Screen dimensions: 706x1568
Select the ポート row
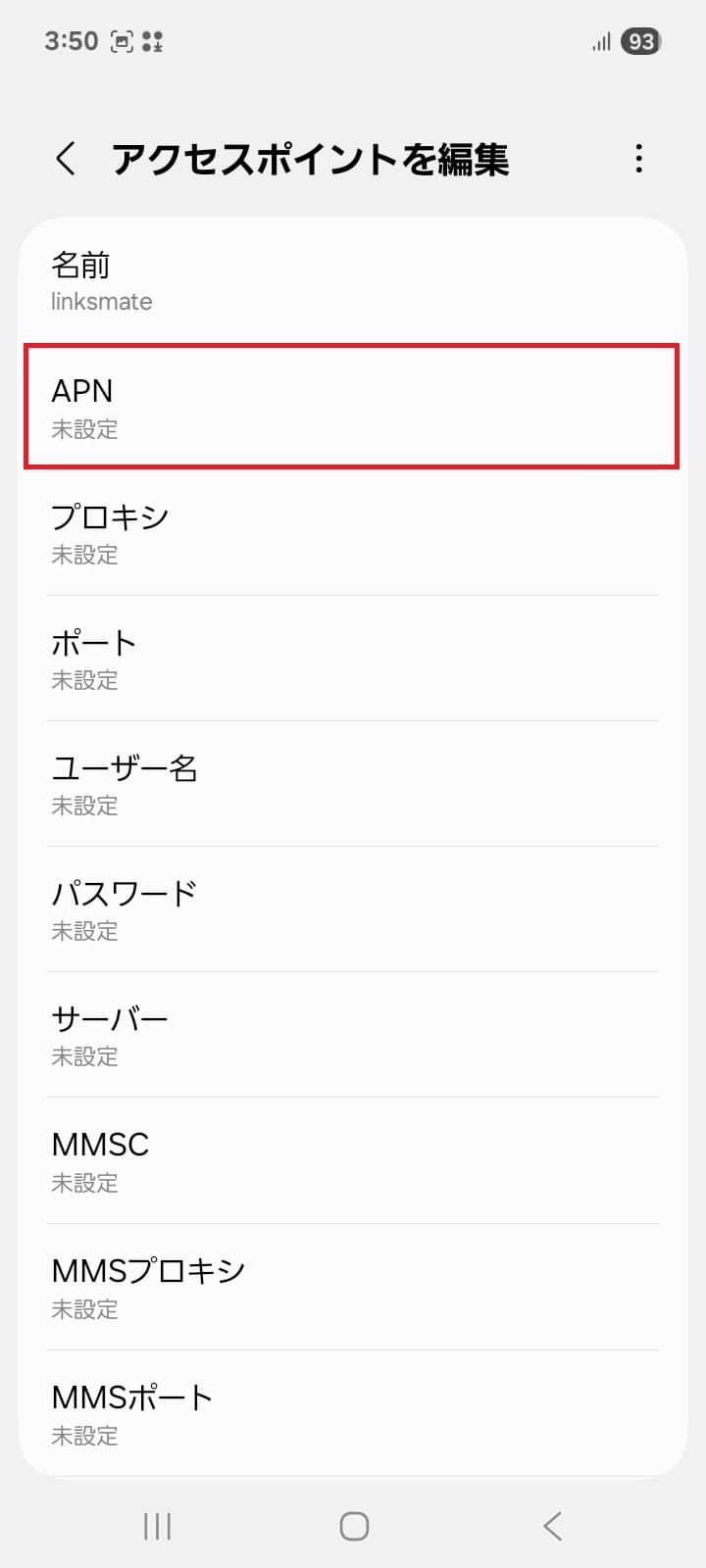coord(353,658)
